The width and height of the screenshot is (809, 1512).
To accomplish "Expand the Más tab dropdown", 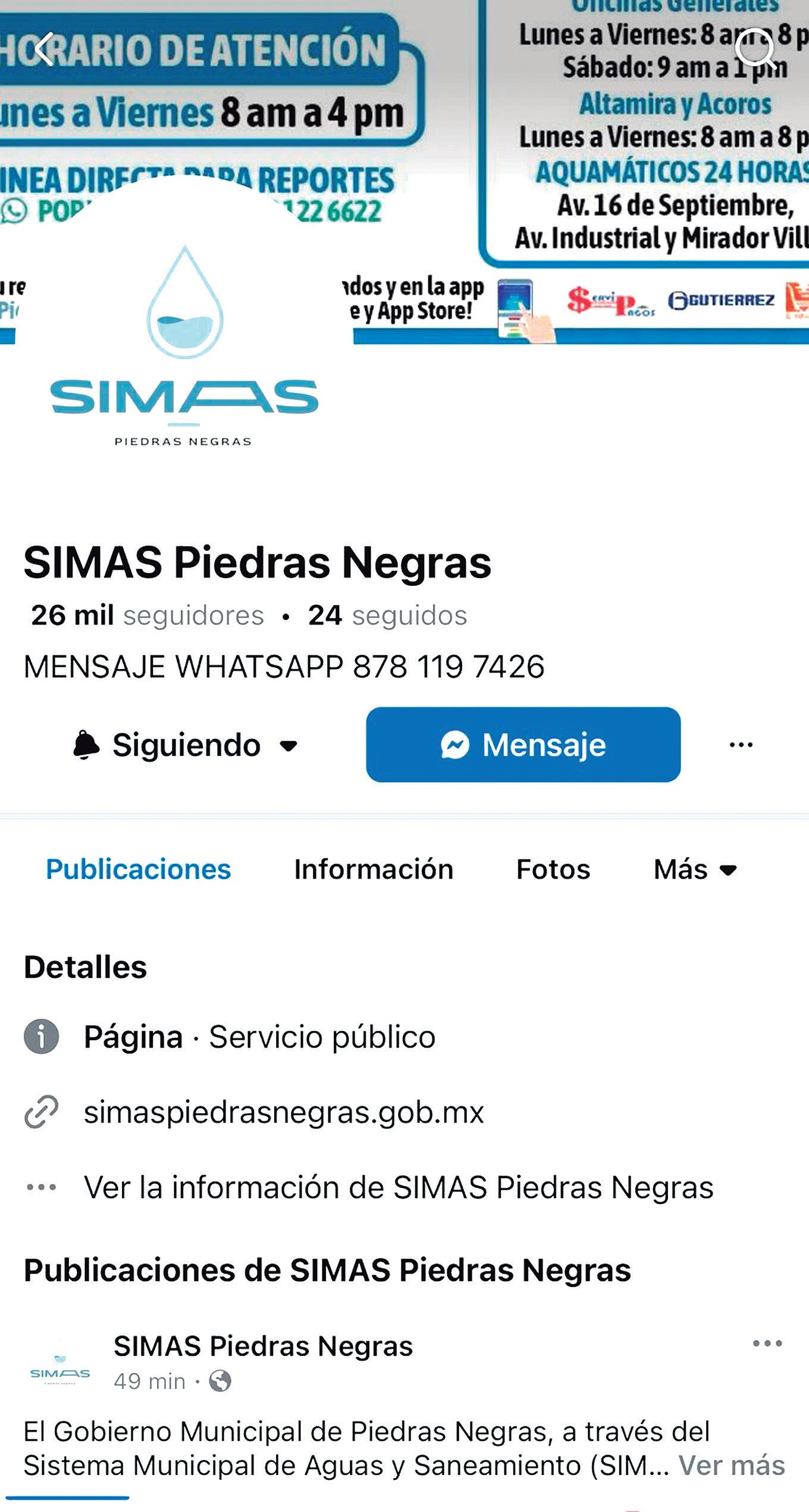I will coord(695,870).
